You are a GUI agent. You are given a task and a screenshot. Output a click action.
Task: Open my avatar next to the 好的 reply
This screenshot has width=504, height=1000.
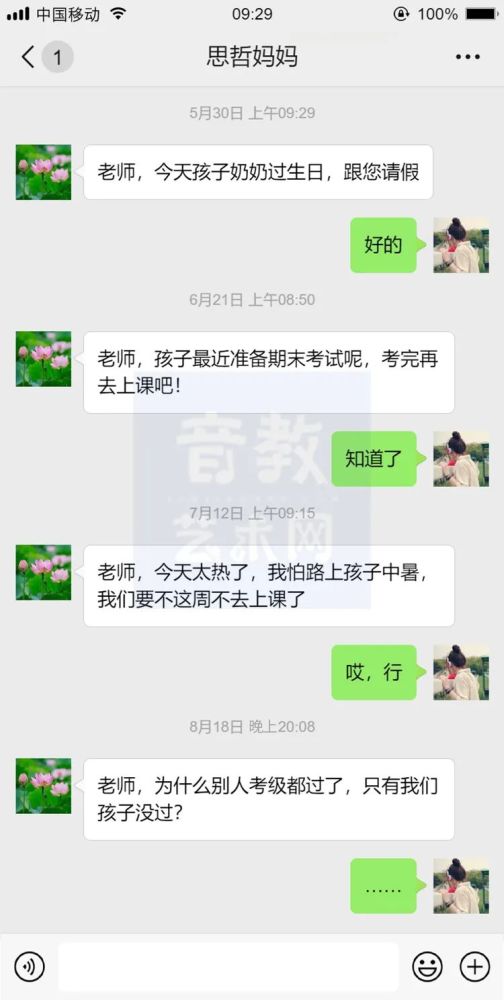pyautogui.click(x=461, y=246)
